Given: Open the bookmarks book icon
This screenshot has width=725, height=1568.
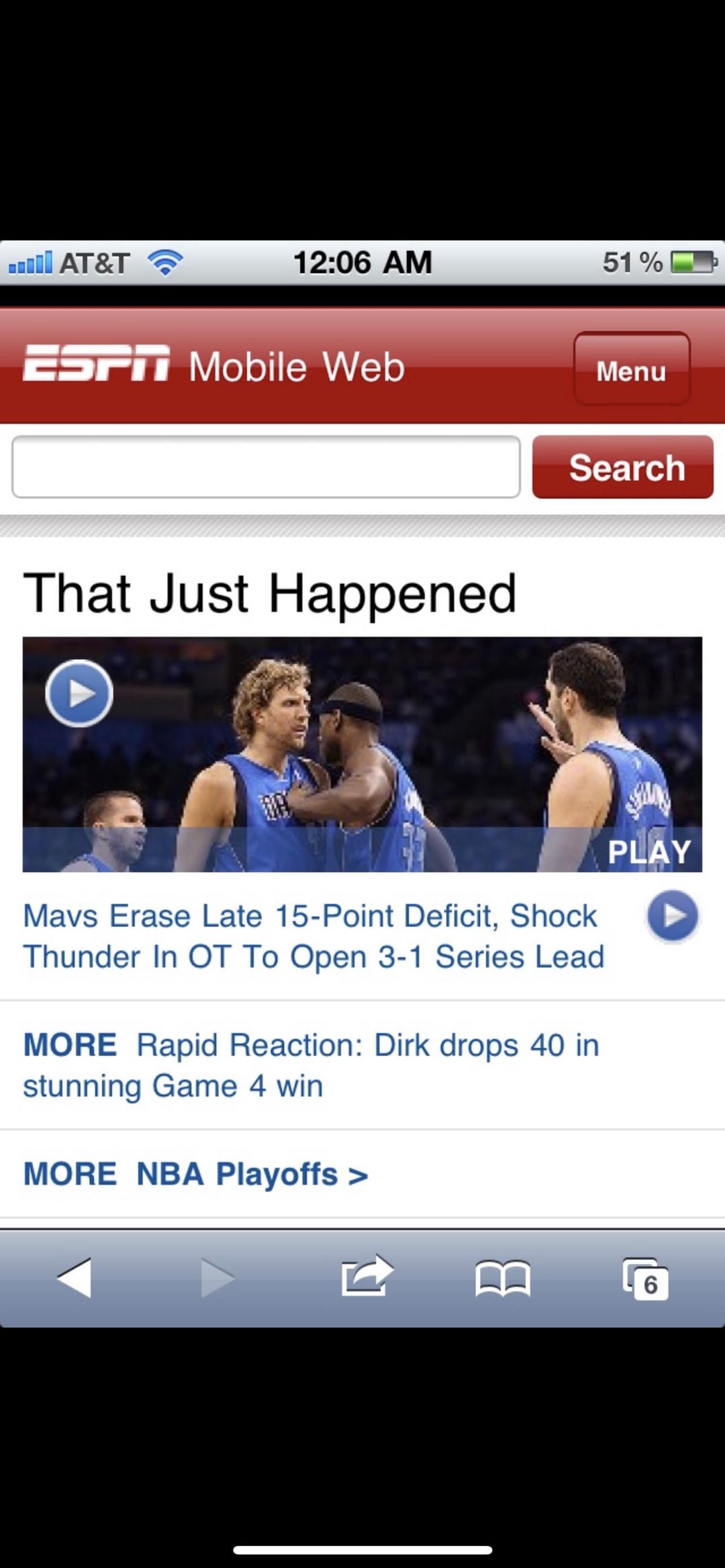Looking at the screenshot, I should [503, 1278].
